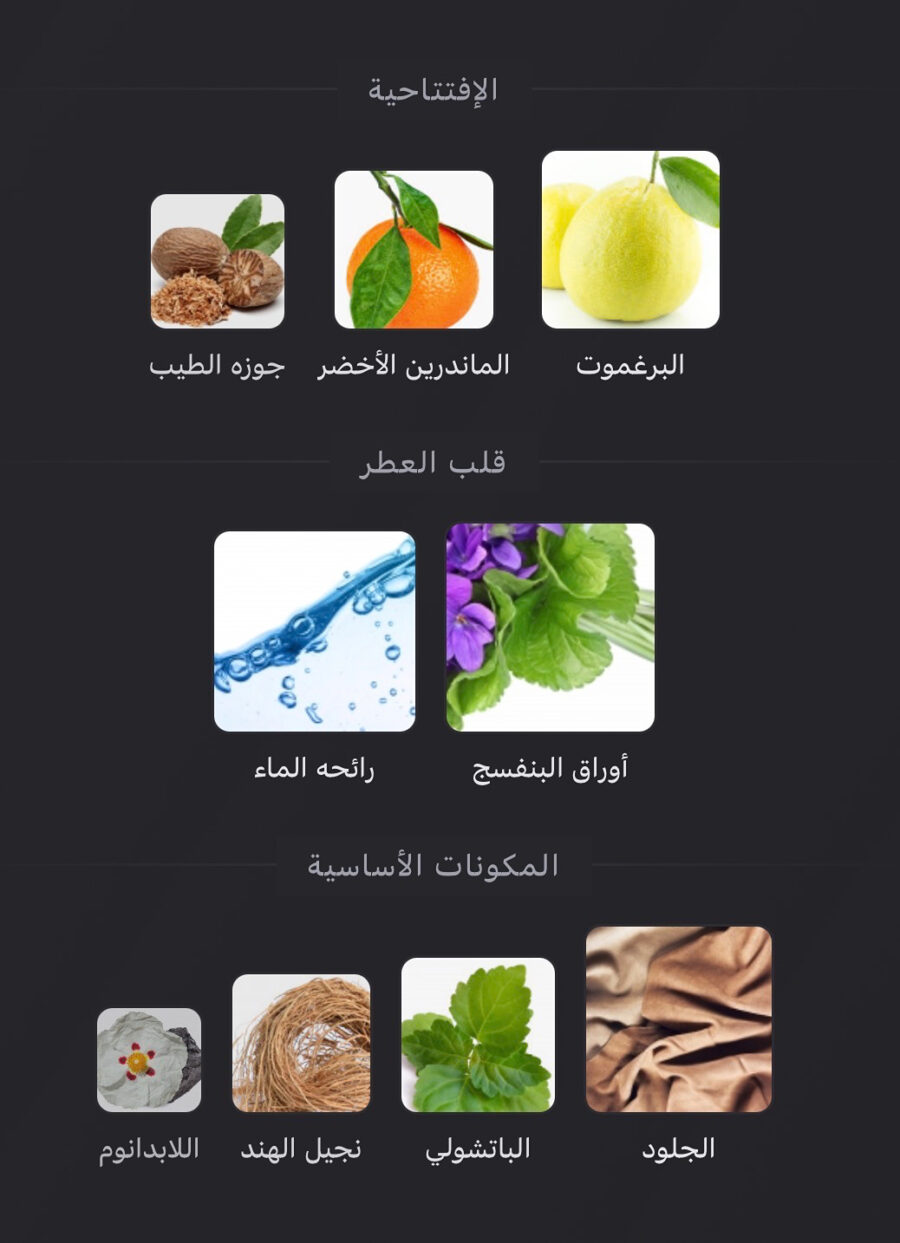Open the البرغموت note tile
900x1243 pixels.
[630, 240]
